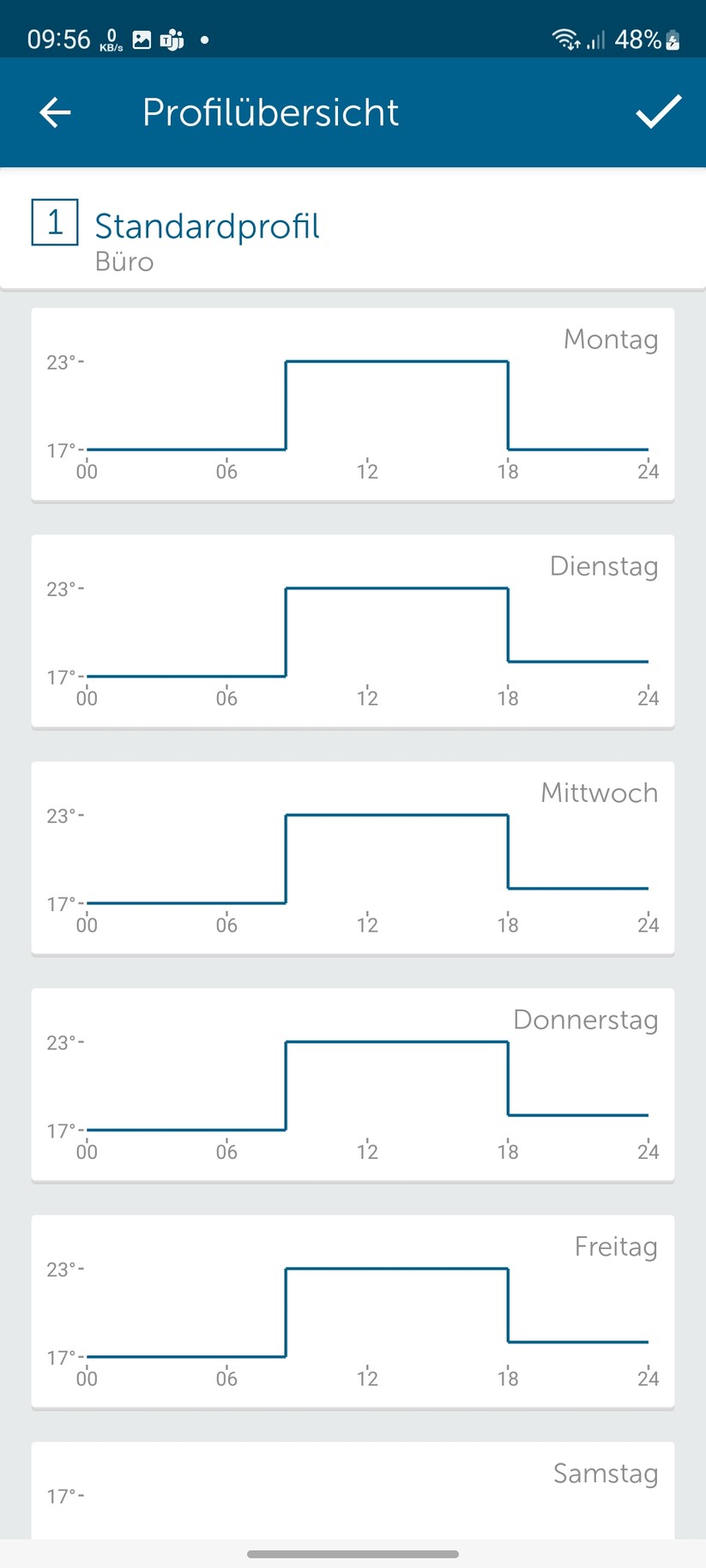Tap the Donnerstag day label
The width and height of the screenshot is (706, 1568).
click(586, 1020)
